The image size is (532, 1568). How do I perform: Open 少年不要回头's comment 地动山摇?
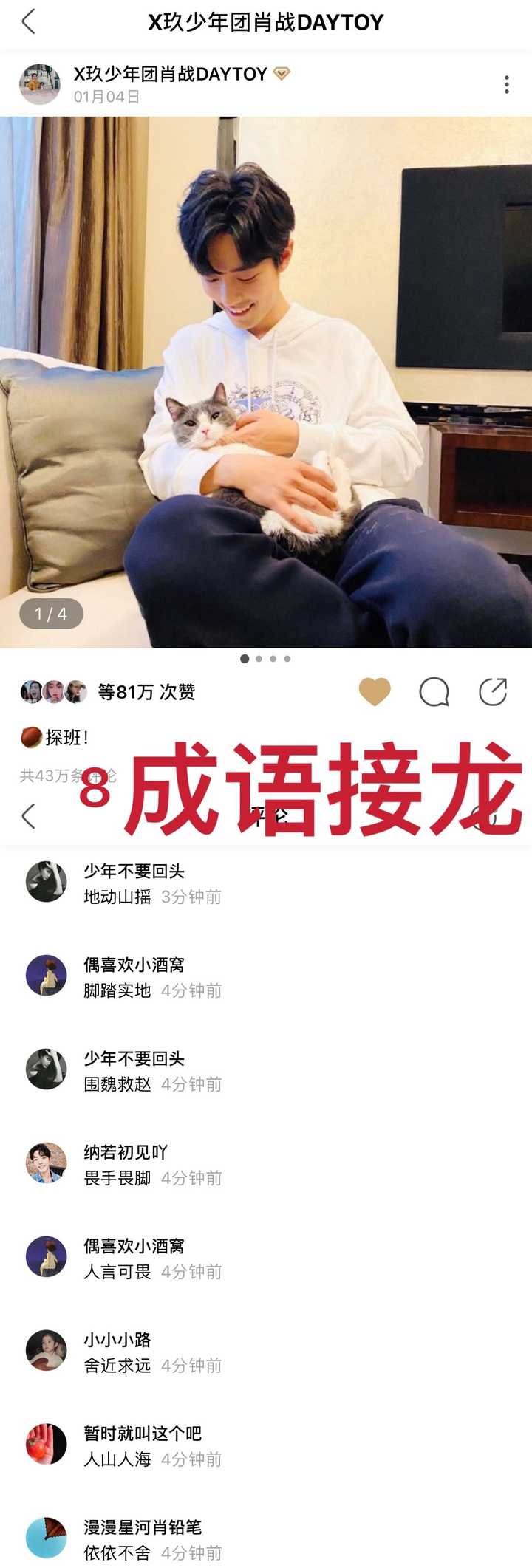pos(117,897)
